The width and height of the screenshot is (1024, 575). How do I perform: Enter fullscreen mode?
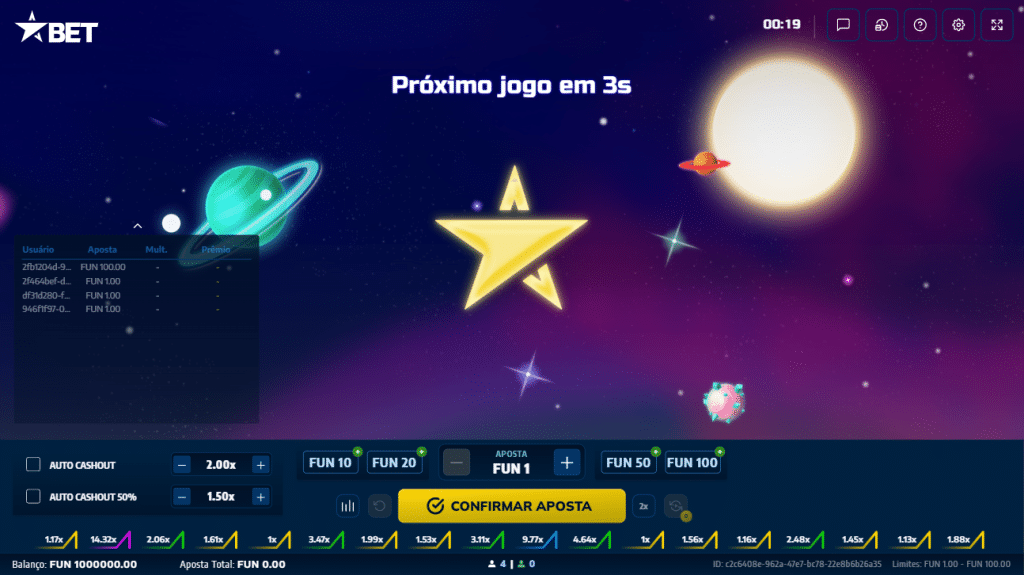coord(996,25)
